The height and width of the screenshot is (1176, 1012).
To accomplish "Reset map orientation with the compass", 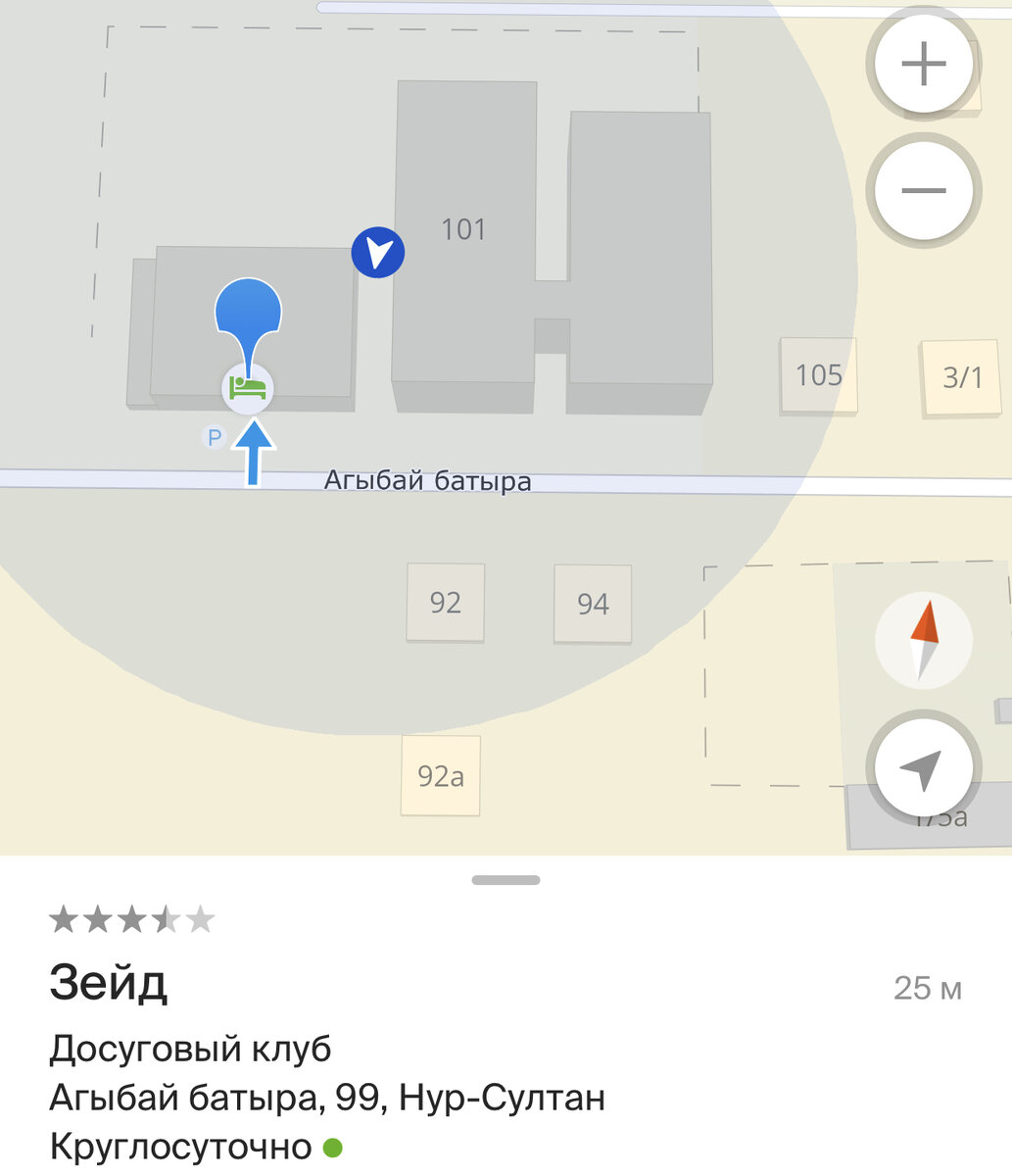I will click(923, 640).
